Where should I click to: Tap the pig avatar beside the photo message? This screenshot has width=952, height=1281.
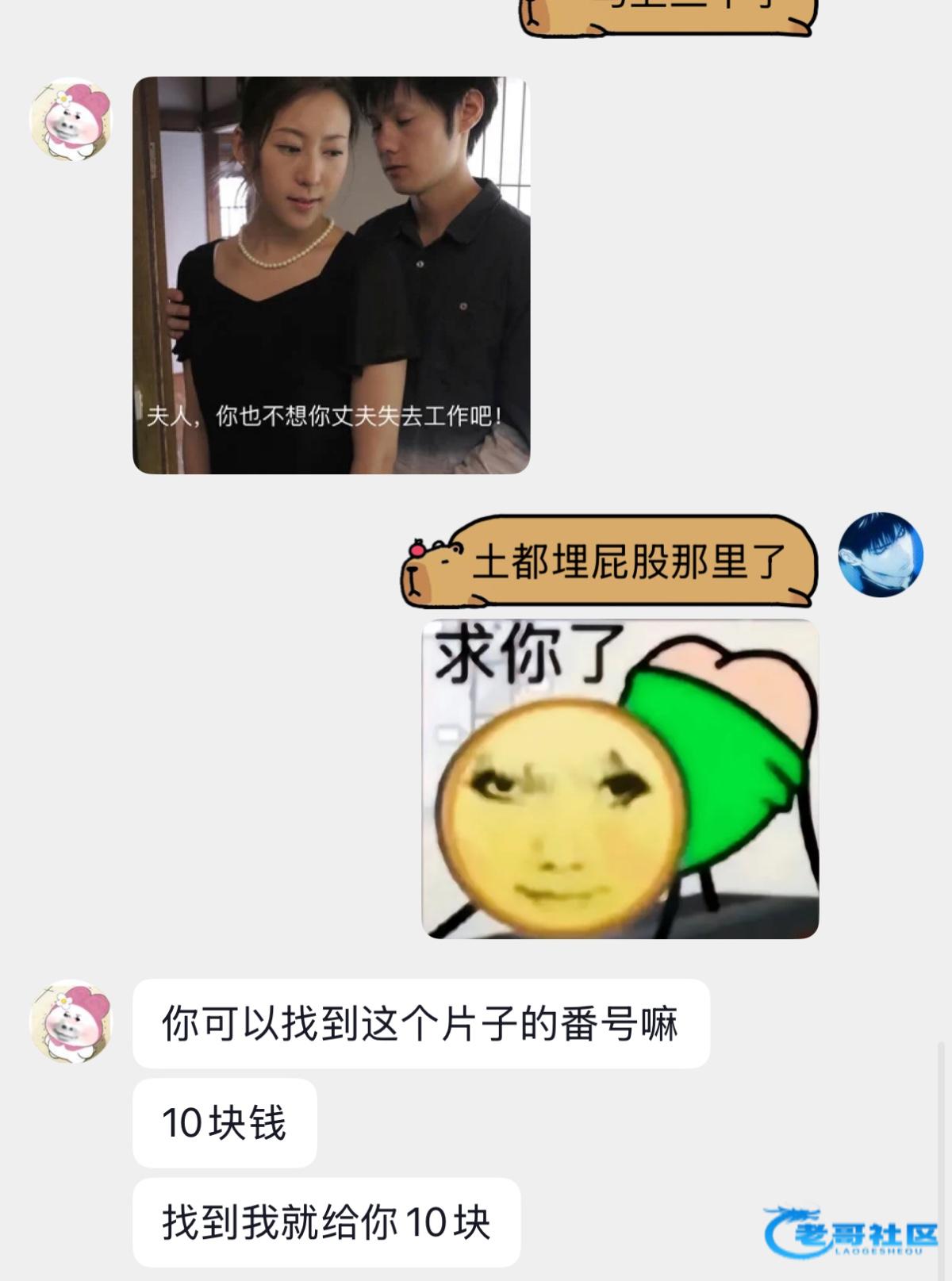[x=71, y=119]
